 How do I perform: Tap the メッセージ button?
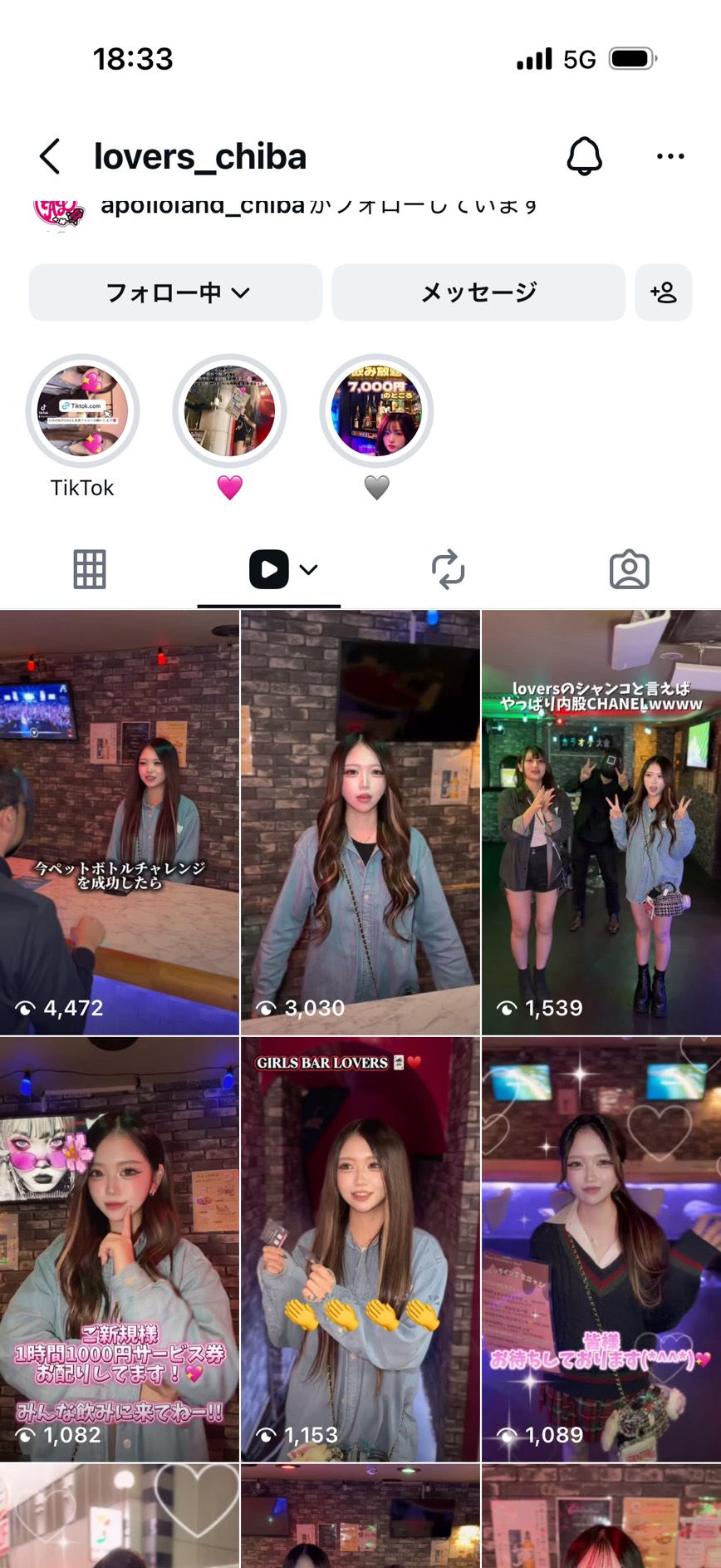pyautogui.click(x=478, y=292)
